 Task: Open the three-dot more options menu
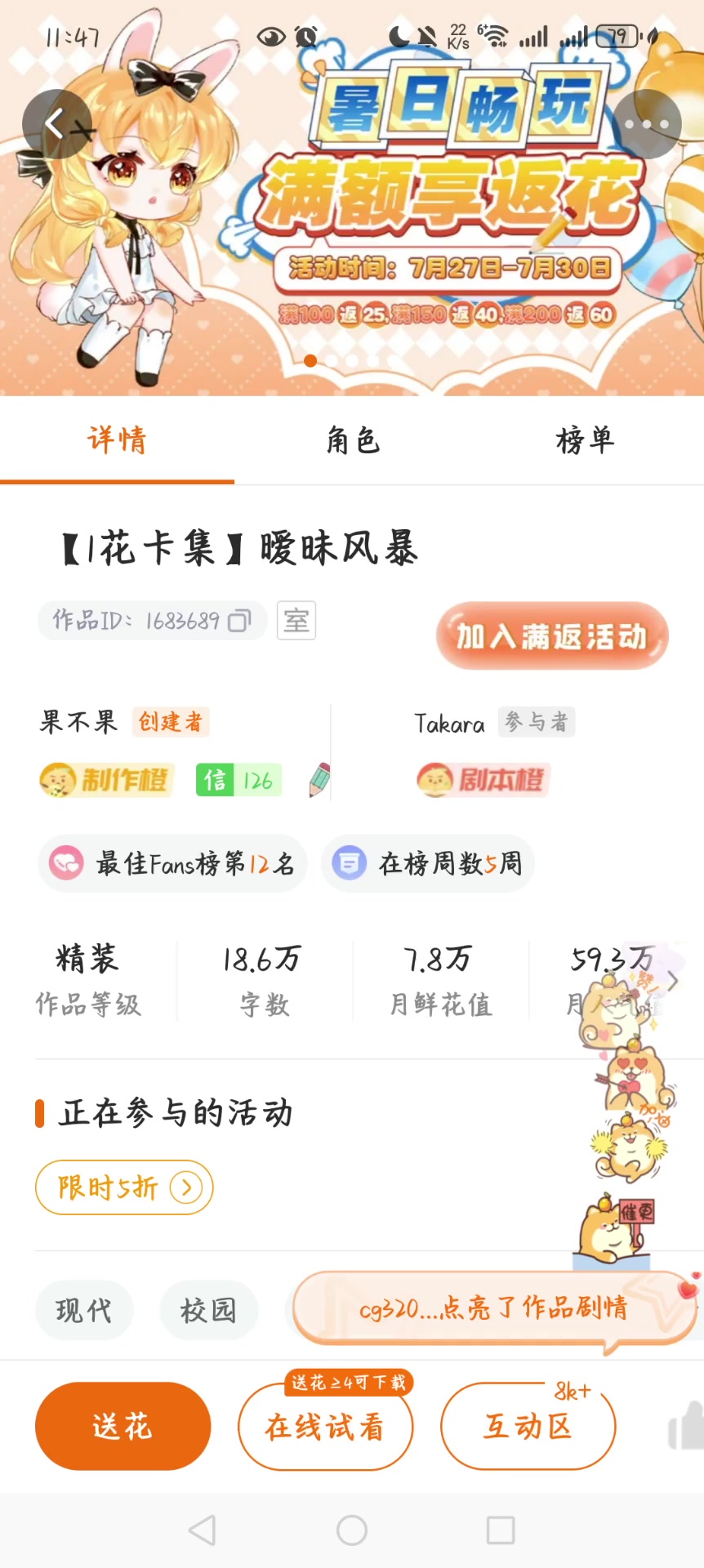tap(646, 124)
